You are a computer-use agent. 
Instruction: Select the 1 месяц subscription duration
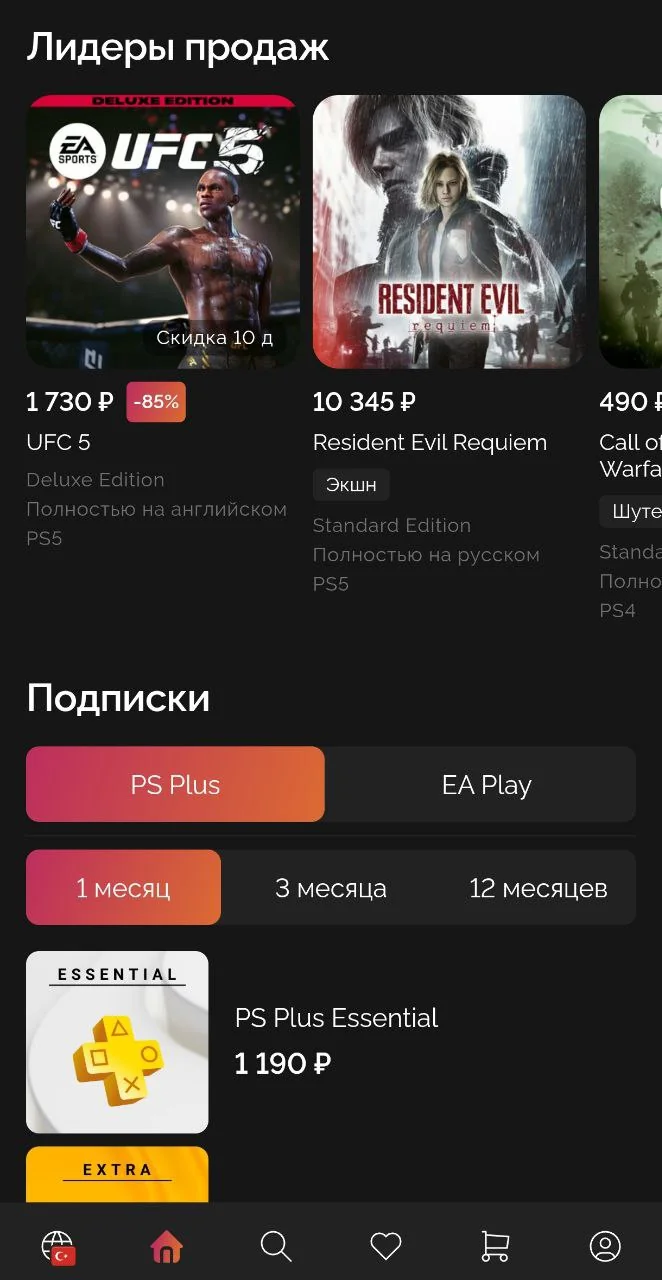point(123,888)
